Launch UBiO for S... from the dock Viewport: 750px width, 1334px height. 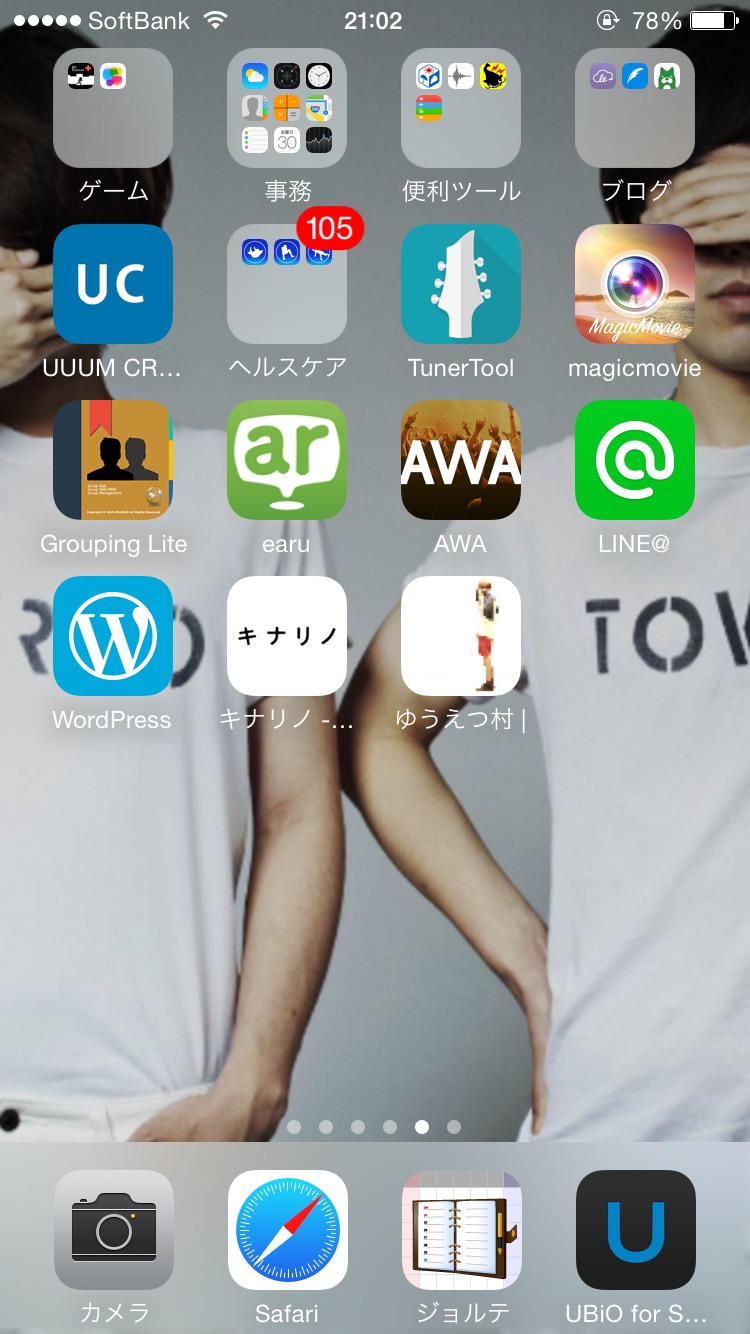coord(636,1230)
